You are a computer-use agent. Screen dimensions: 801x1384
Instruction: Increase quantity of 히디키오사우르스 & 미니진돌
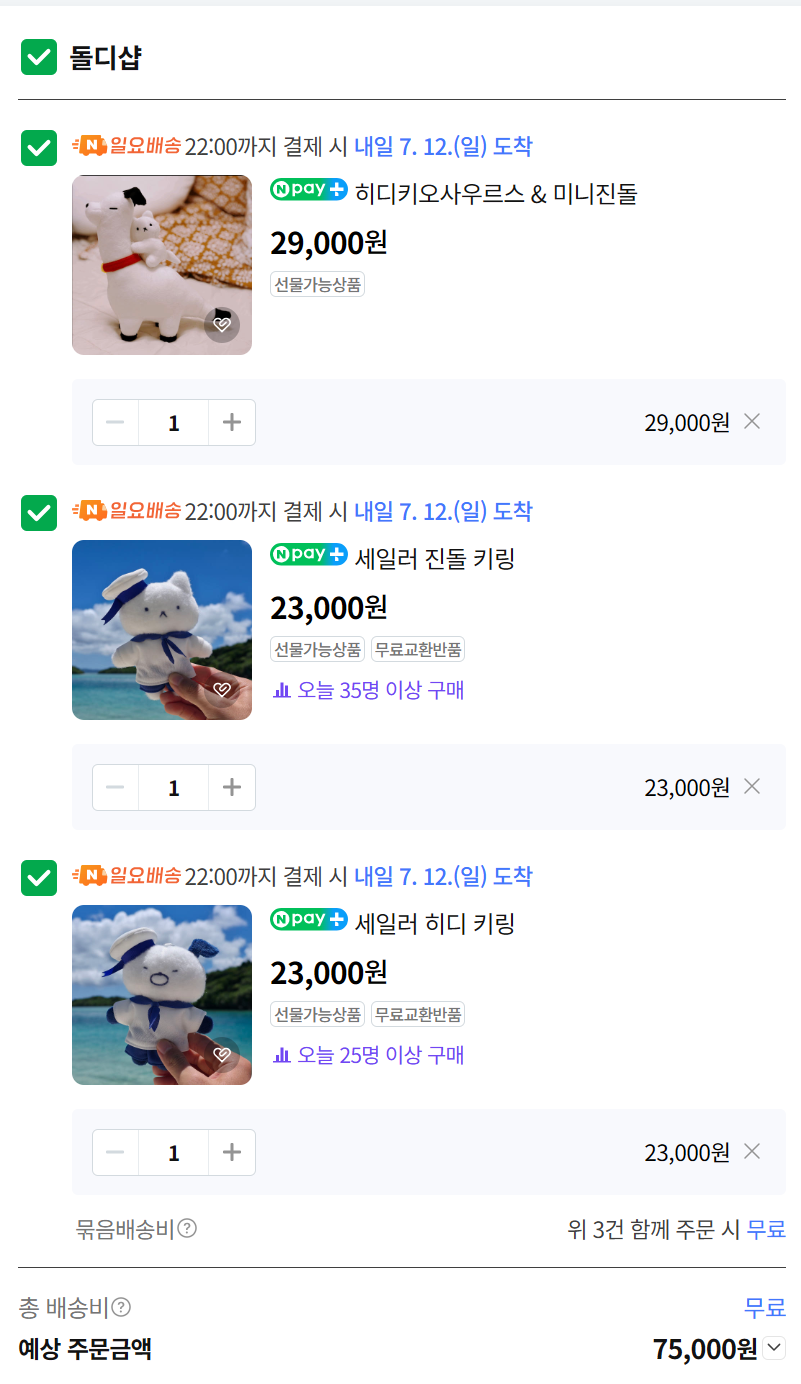[232, 422]
